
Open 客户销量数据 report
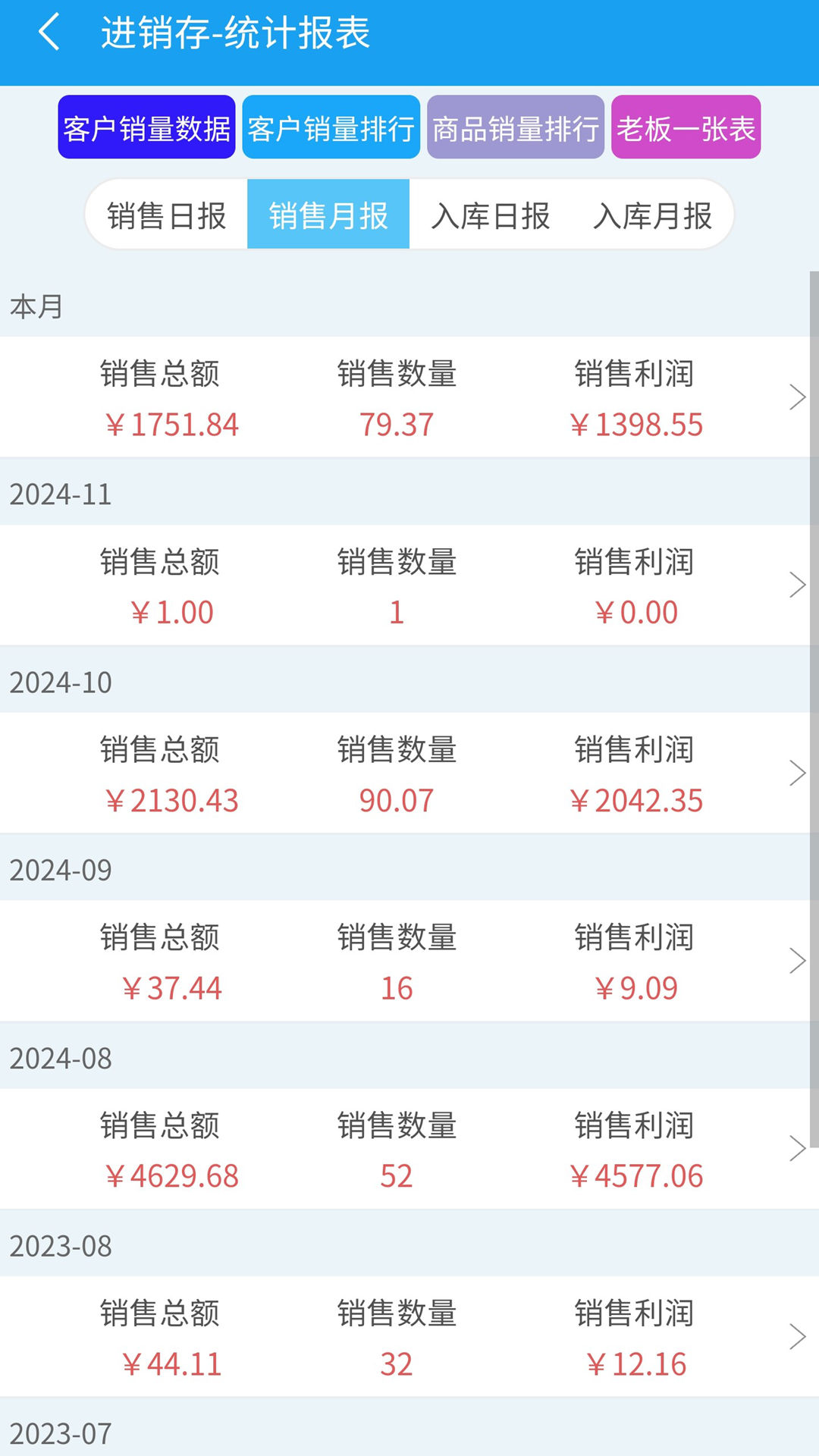146,128
